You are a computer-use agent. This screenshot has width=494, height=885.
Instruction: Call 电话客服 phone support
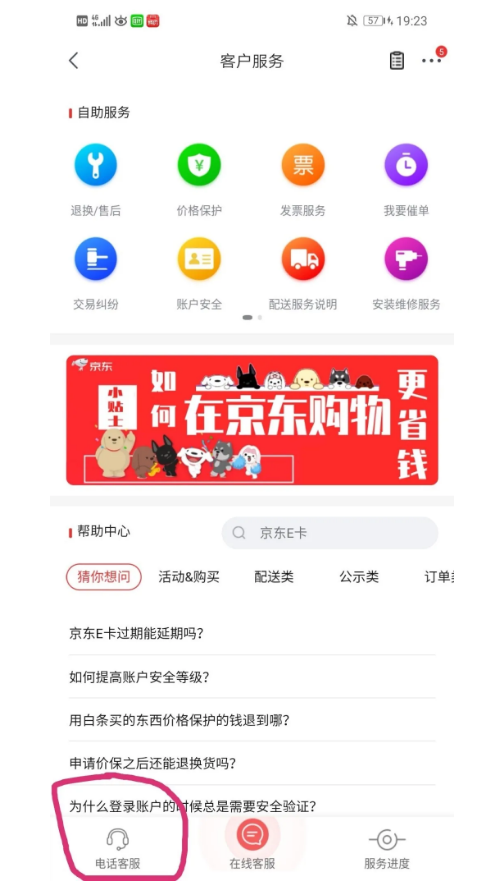(117, 848)
